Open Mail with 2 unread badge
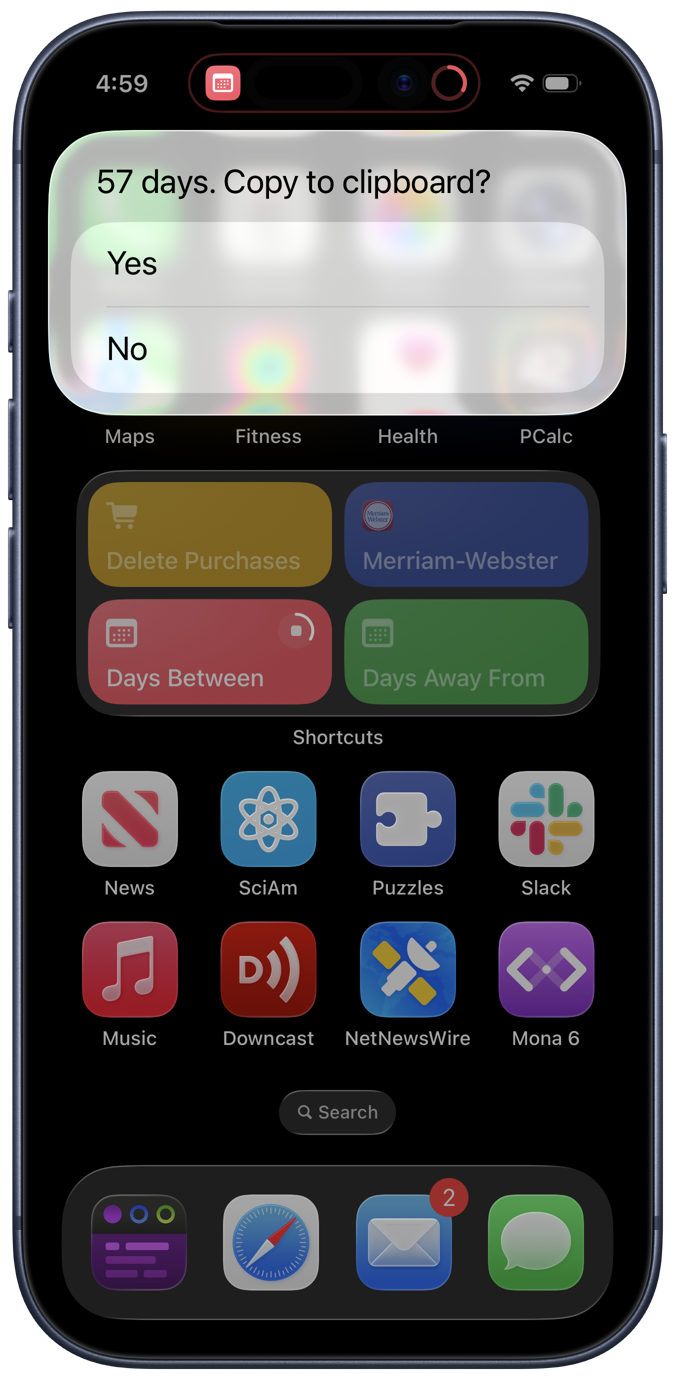Screen dimensions: 675x1380 403,1242
